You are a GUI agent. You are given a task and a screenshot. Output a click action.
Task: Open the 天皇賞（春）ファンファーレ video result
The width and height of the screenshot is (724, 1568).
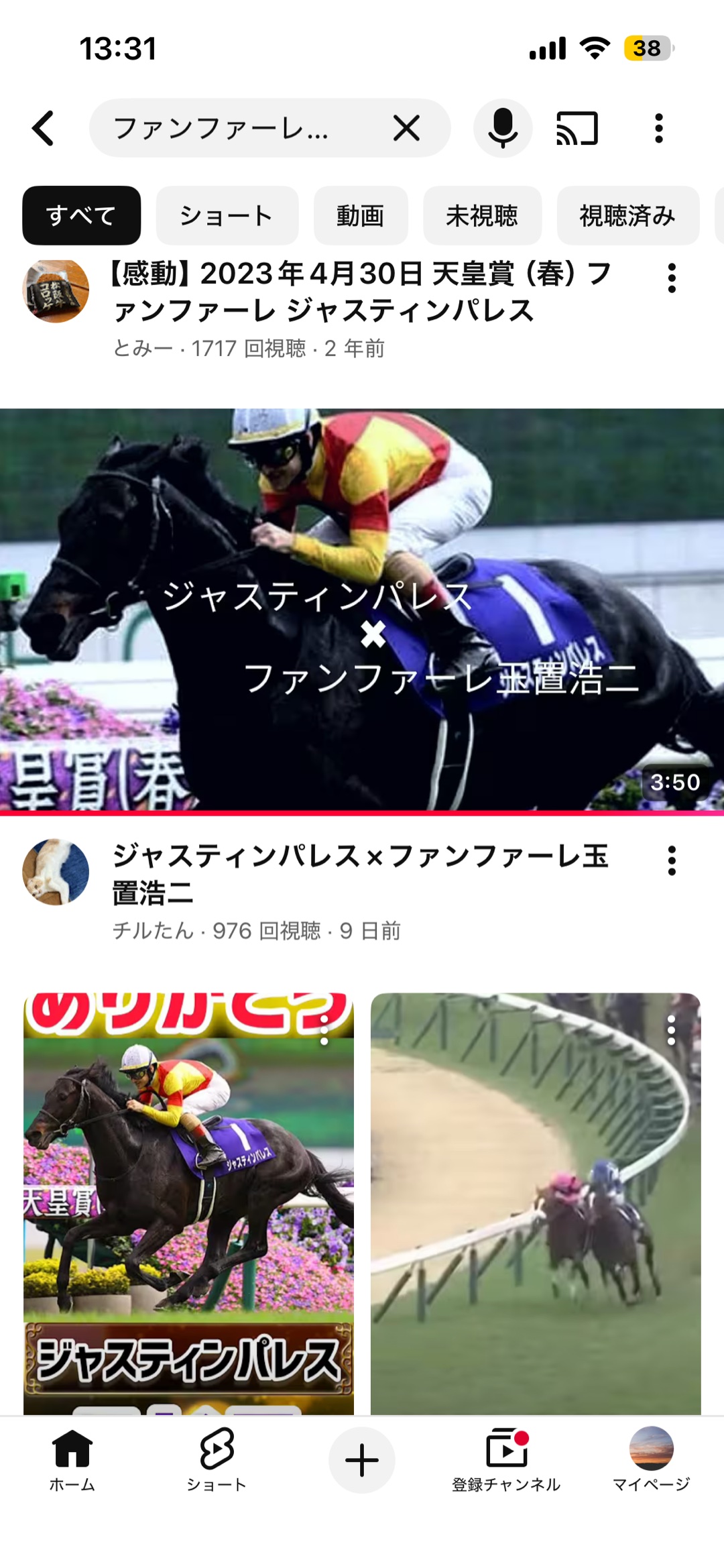362,292
